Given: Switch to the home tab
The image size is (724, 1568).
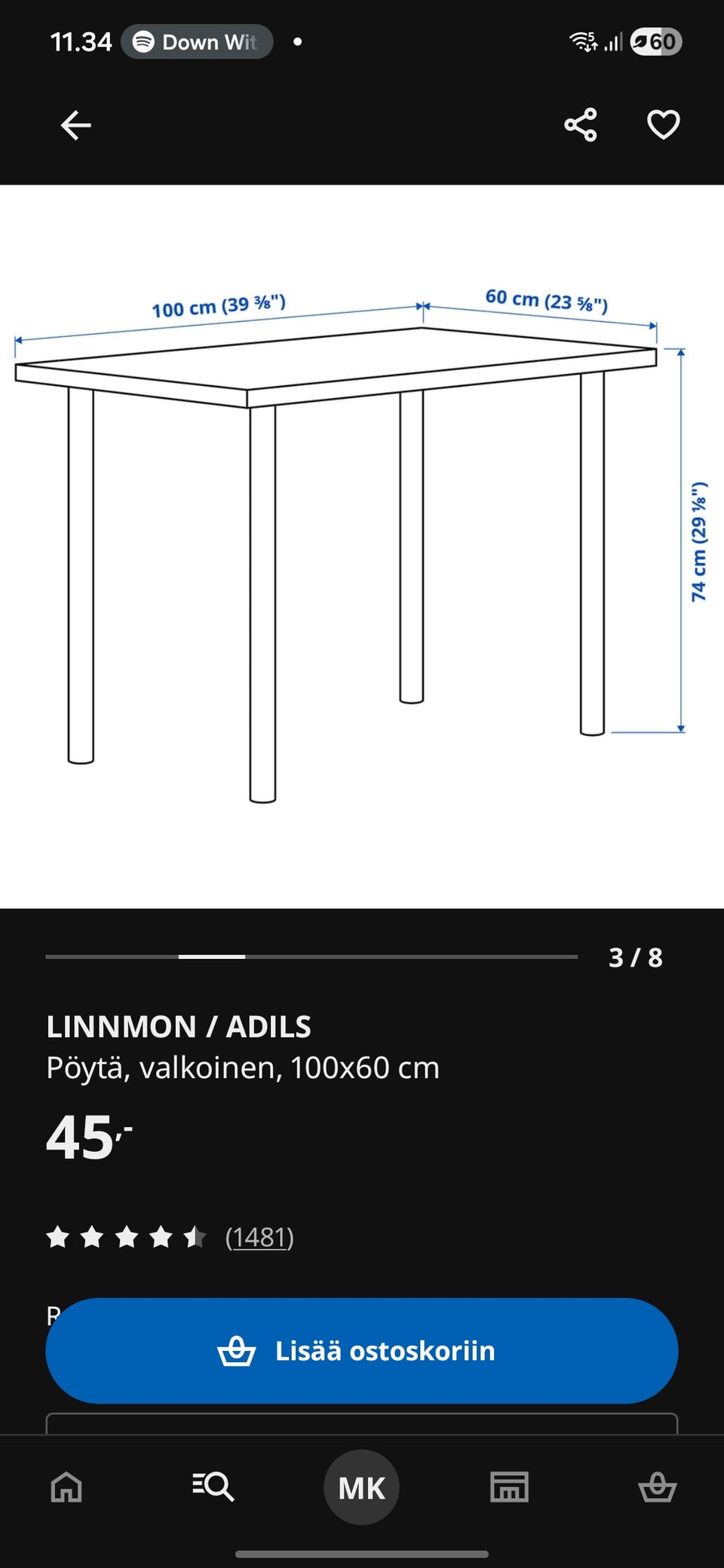Looking at the screenshot, I should tap(66, 1487).
